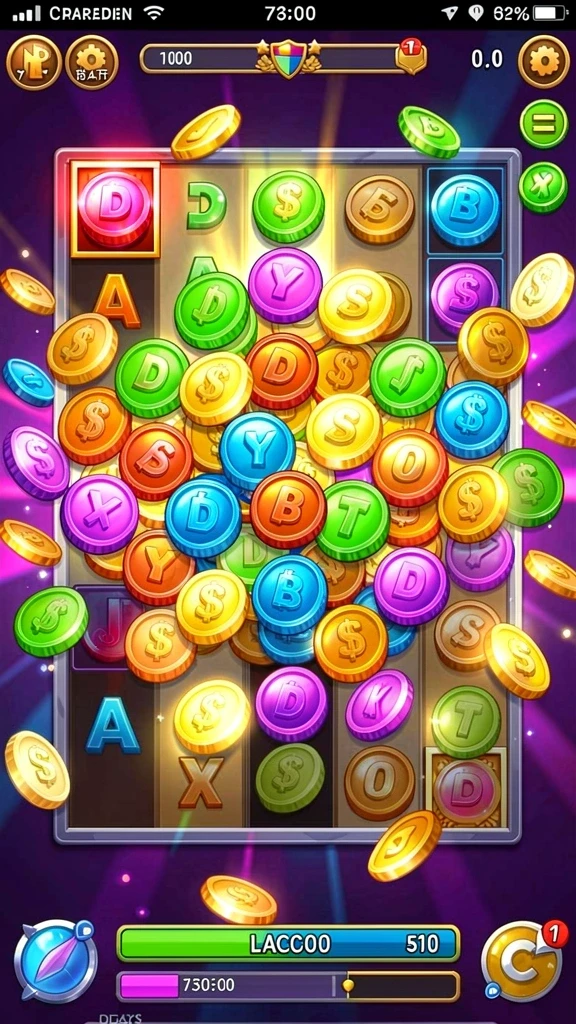Select the blue B coin in corner tile
This screenshot has height=1024, width=576.
coord(466,210)
